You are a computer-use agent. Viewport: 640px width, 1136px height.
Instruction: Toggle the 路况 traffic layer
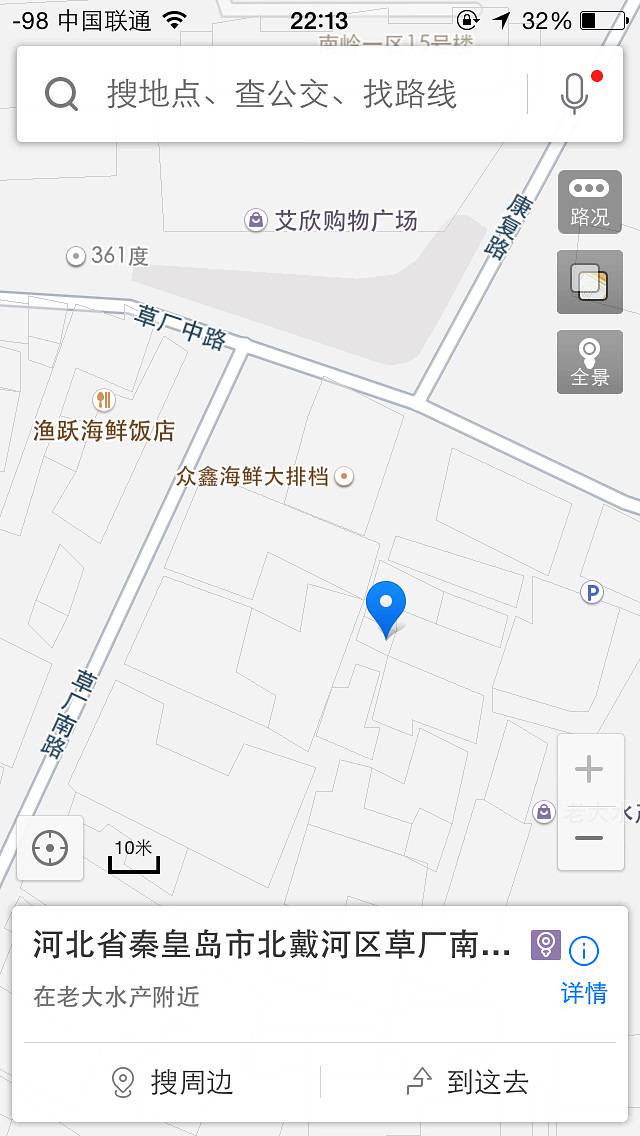pyautogui.click(x=589, y=202)
